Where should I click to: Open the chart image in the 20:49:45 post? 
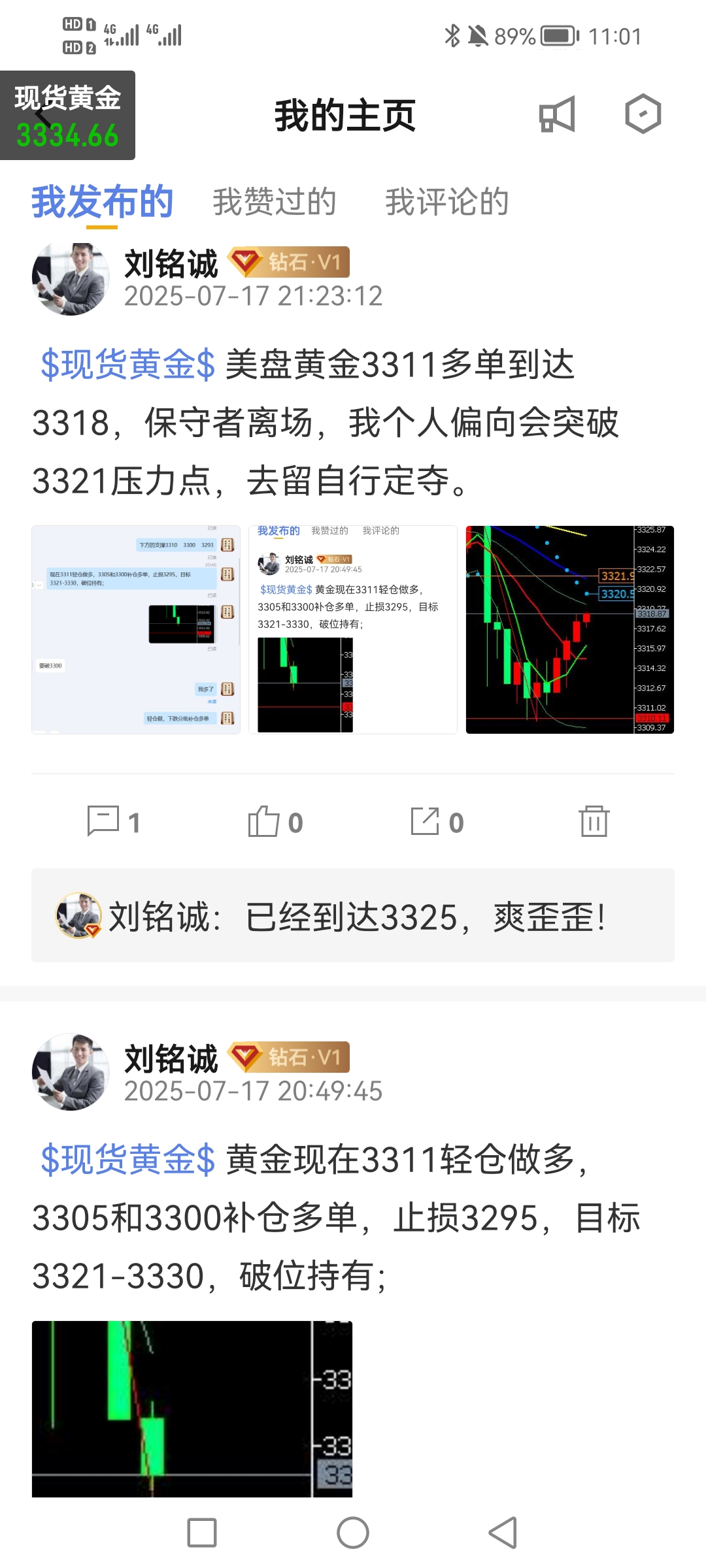pyautogui.click(x=192, y=1409)
